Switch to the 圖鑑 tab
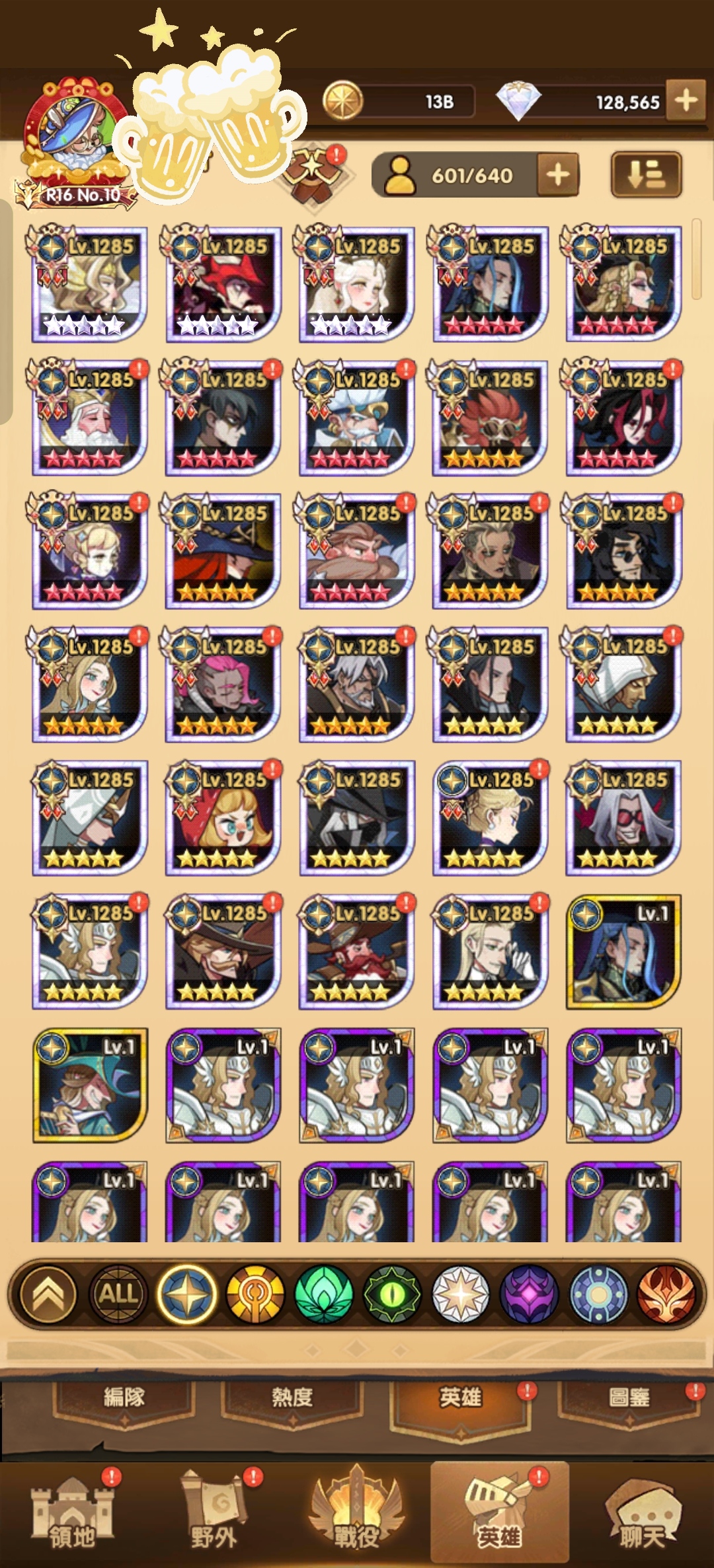 point(629,1398)
